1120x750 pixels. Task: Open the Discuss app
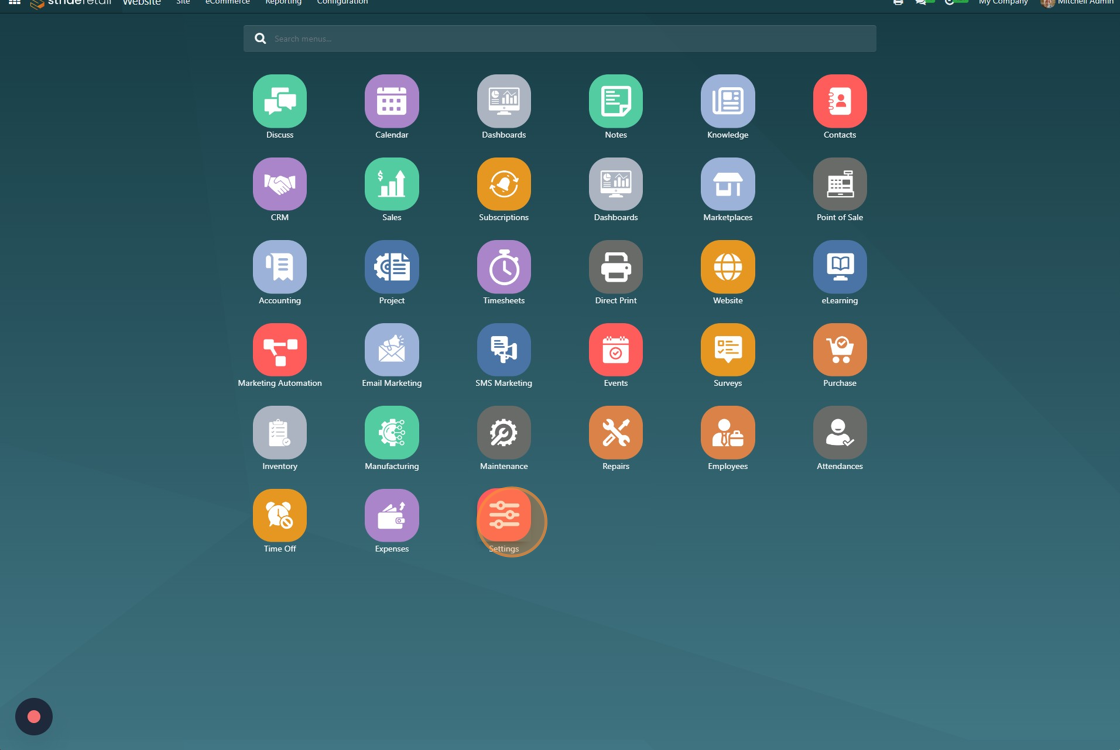[280, 101]
